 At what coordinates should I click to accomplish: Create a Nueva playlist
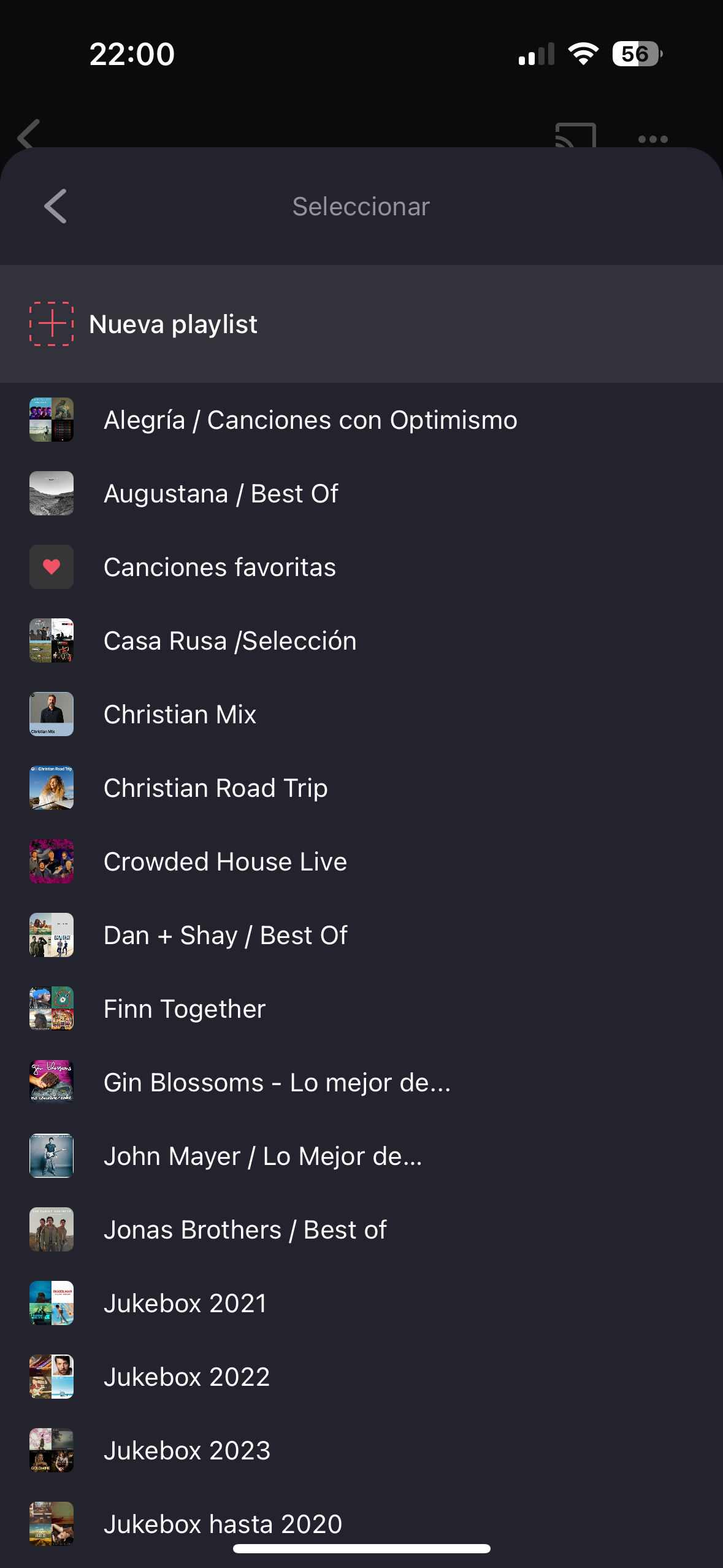coord(361,324)
